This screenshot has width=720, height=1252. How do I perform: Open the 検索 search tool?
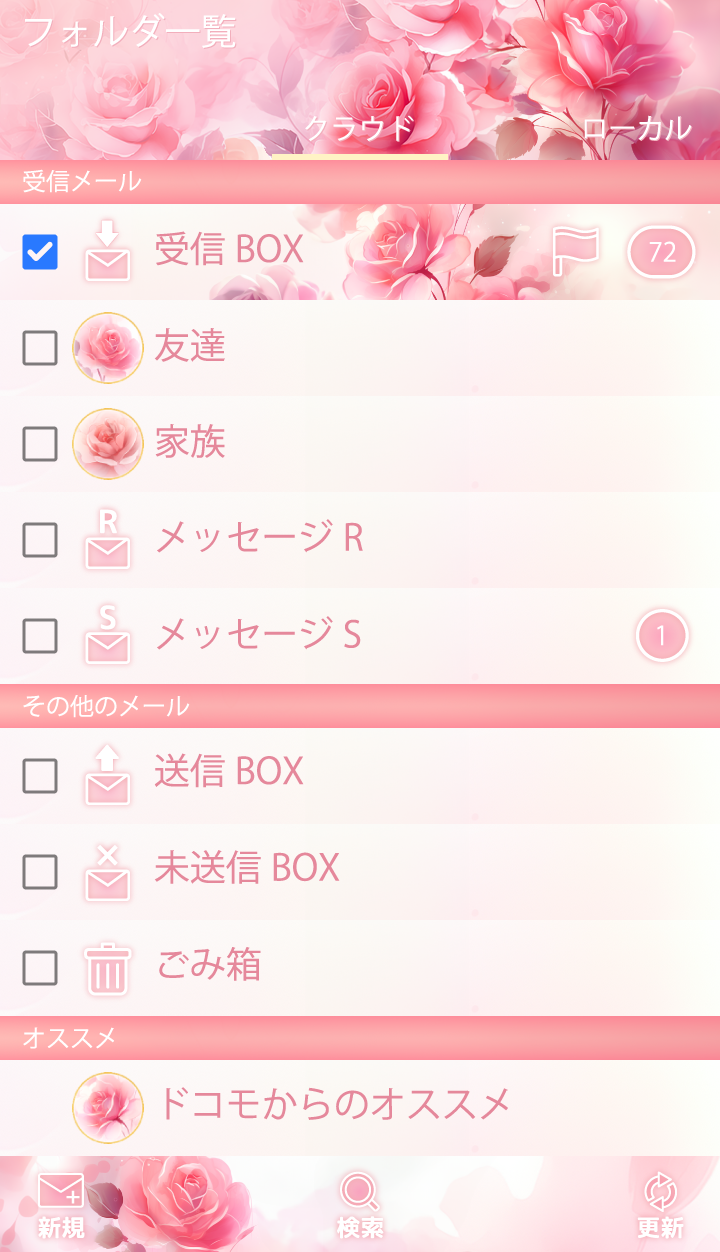[360, 1205]
